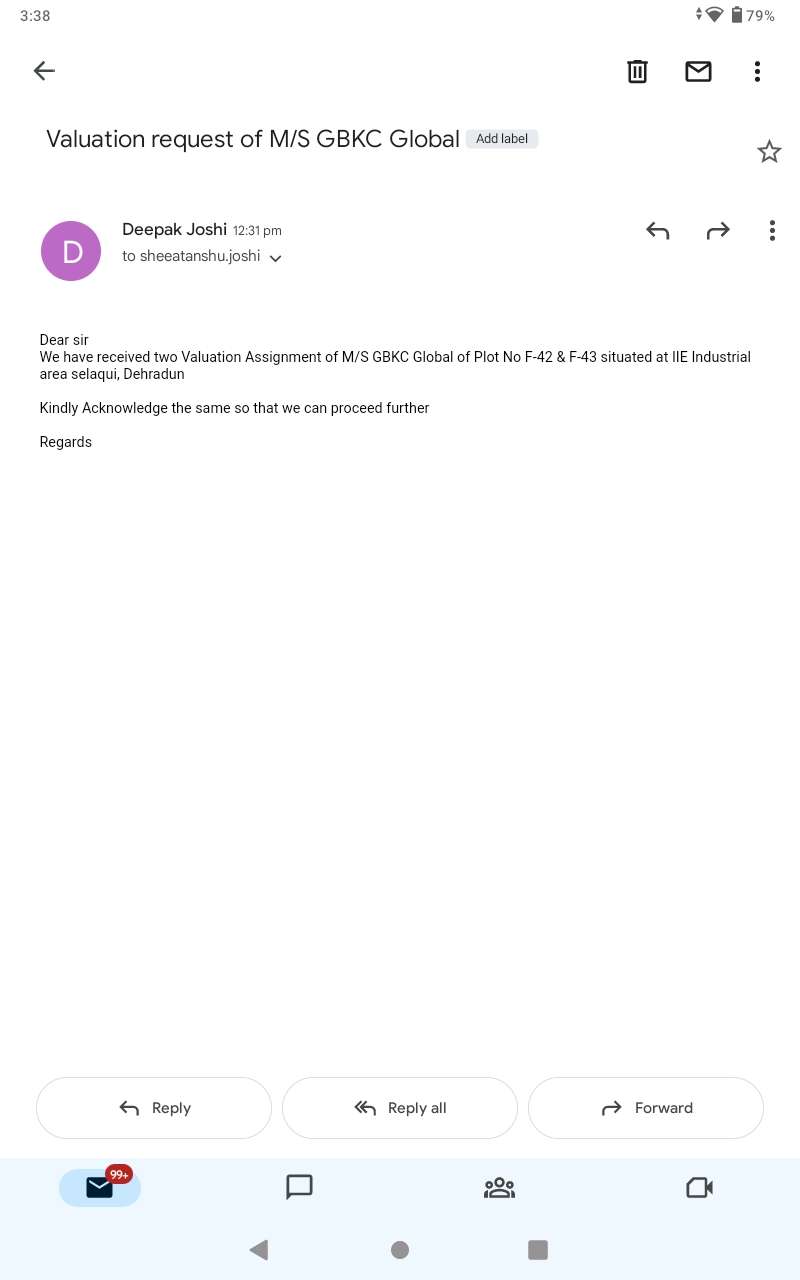Delete this email with the trash icon
This screenshot has height=1280, width=800.
(x=637, y=71)
